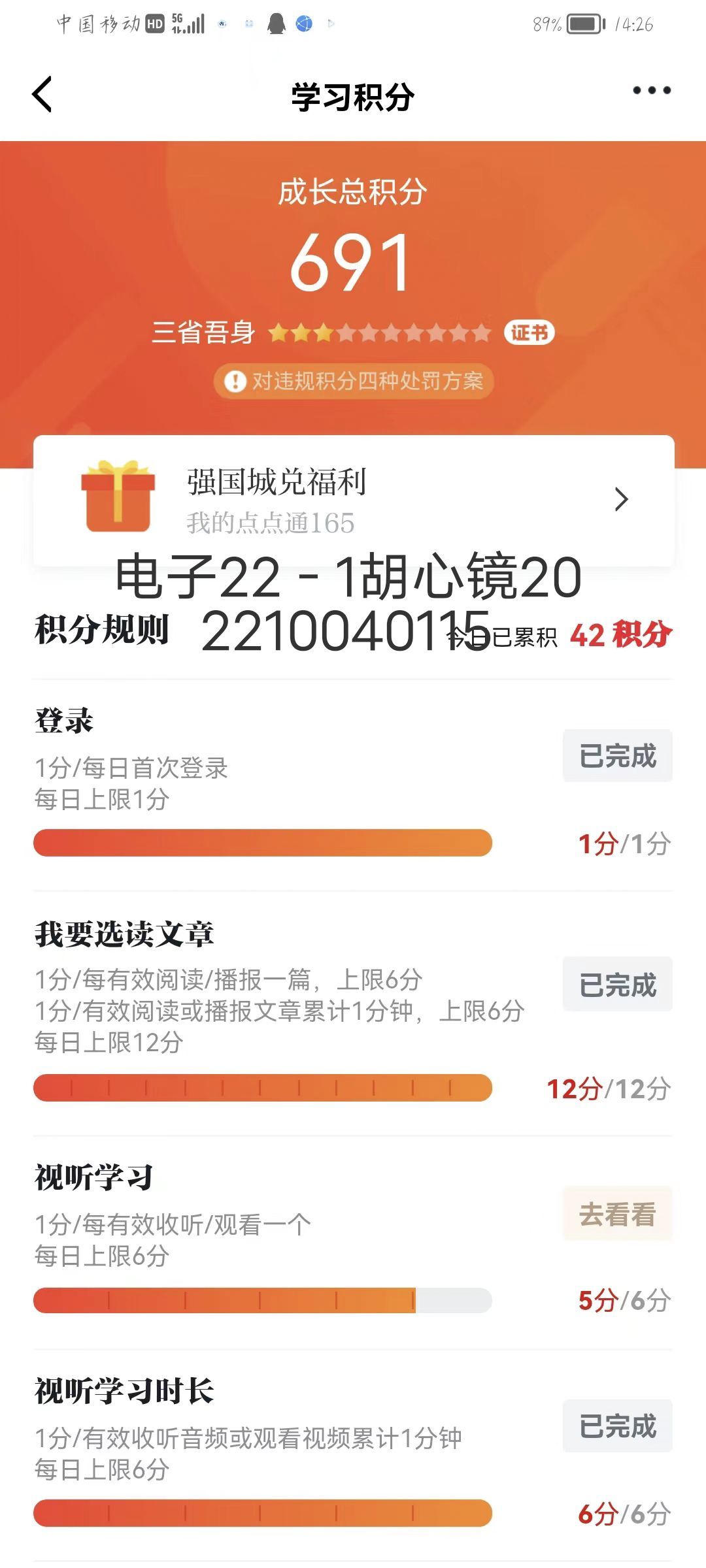This screenshot has height=1568, width=706.
Task: Tap 已完成 button for 视听学习时长
Action: pos(617,1426)
